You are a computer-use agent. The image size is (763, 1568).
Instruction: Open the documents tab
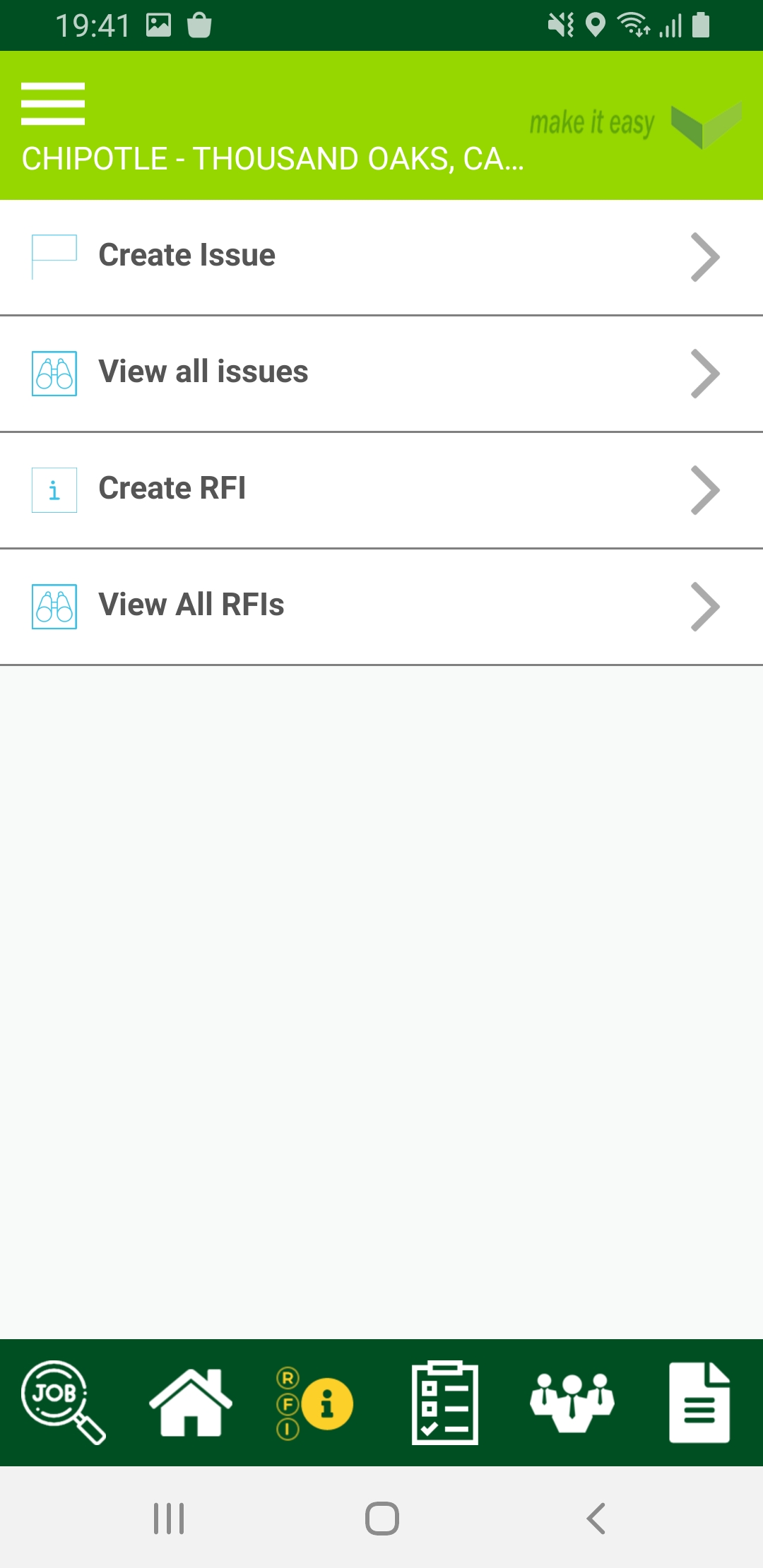pyautogui.click(x=699, y=1402)
